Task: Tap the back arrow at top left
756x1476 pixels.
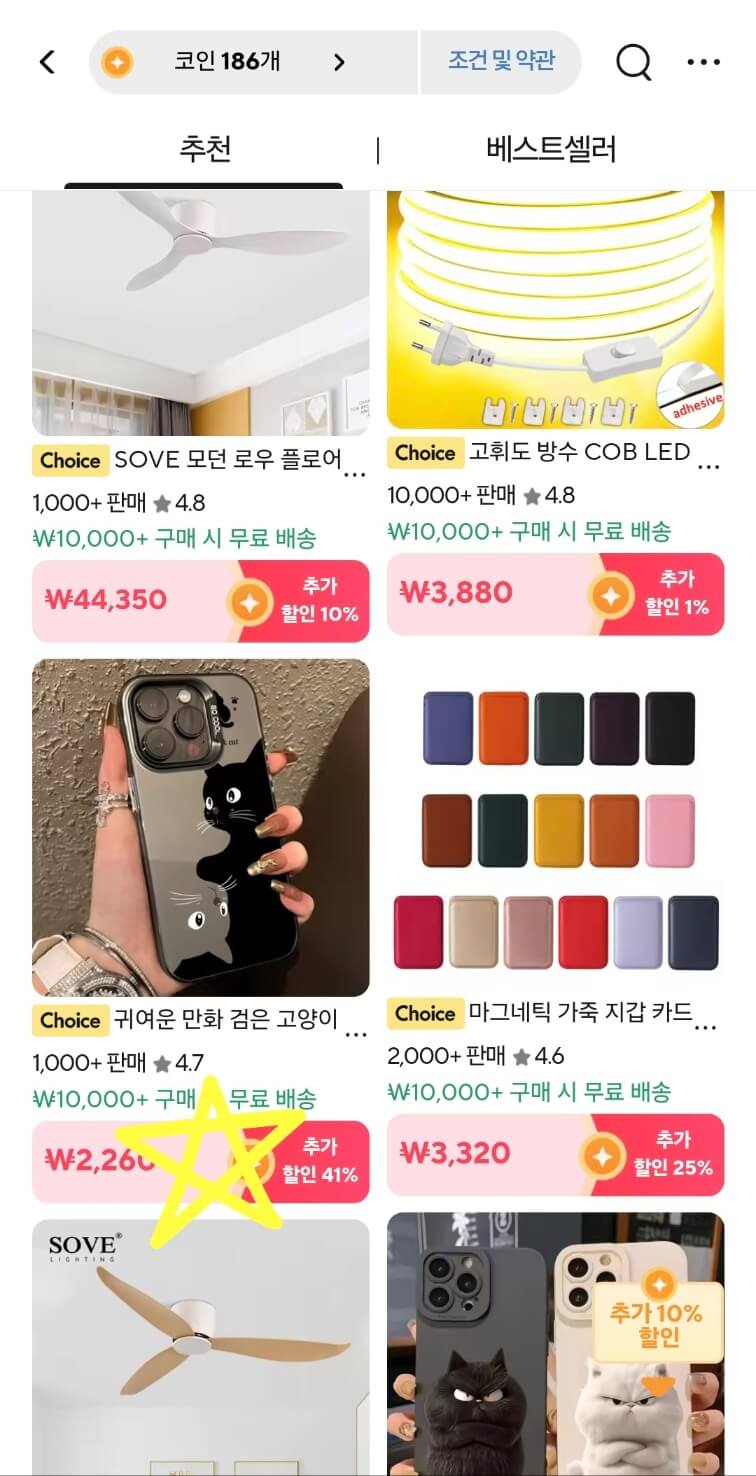Action: click(46, 61)
